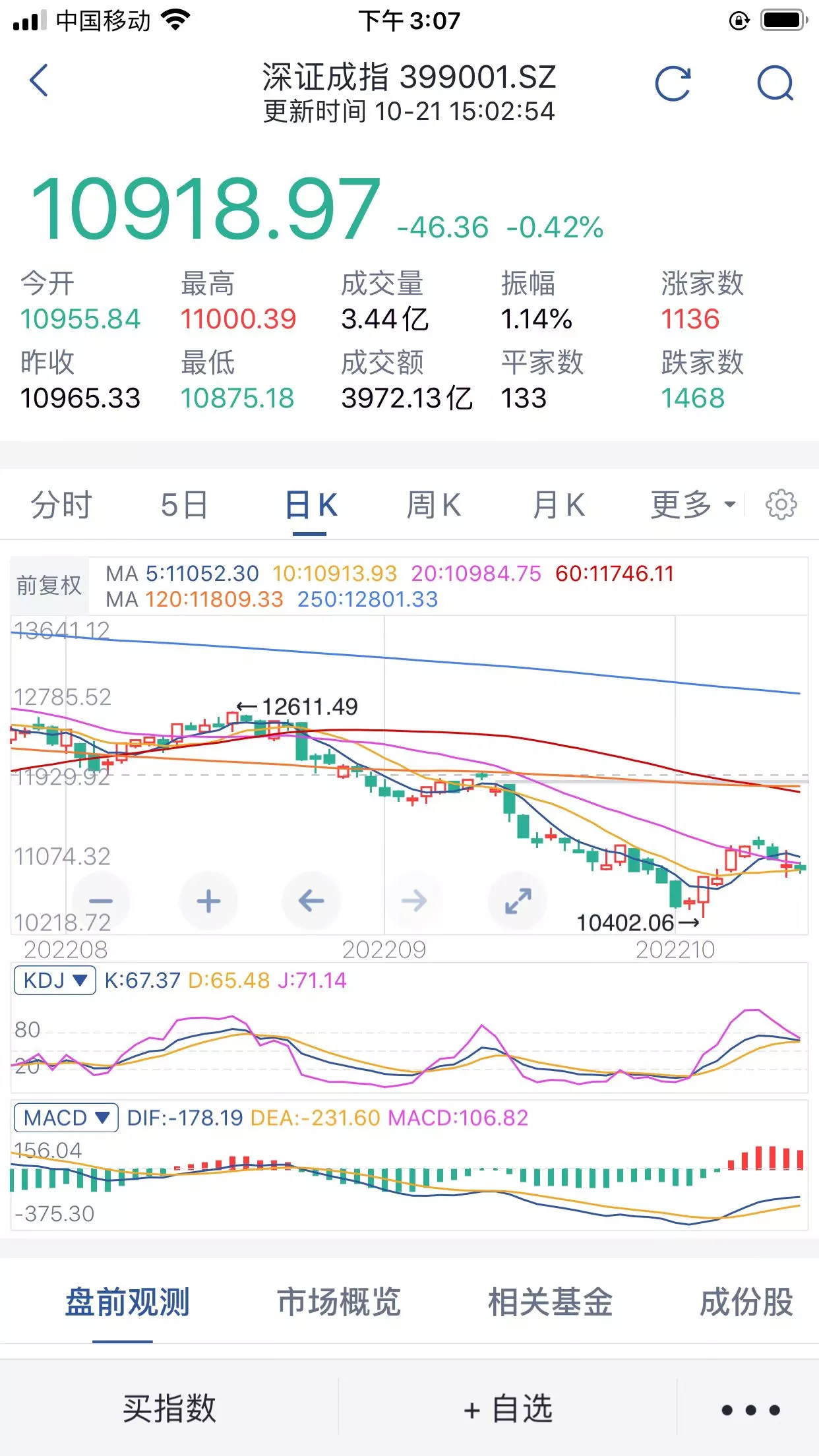The height and width of the screenshot is (1456, 819).
Task: Zoom out the K-line chart with minus
Action: (101, 901)
